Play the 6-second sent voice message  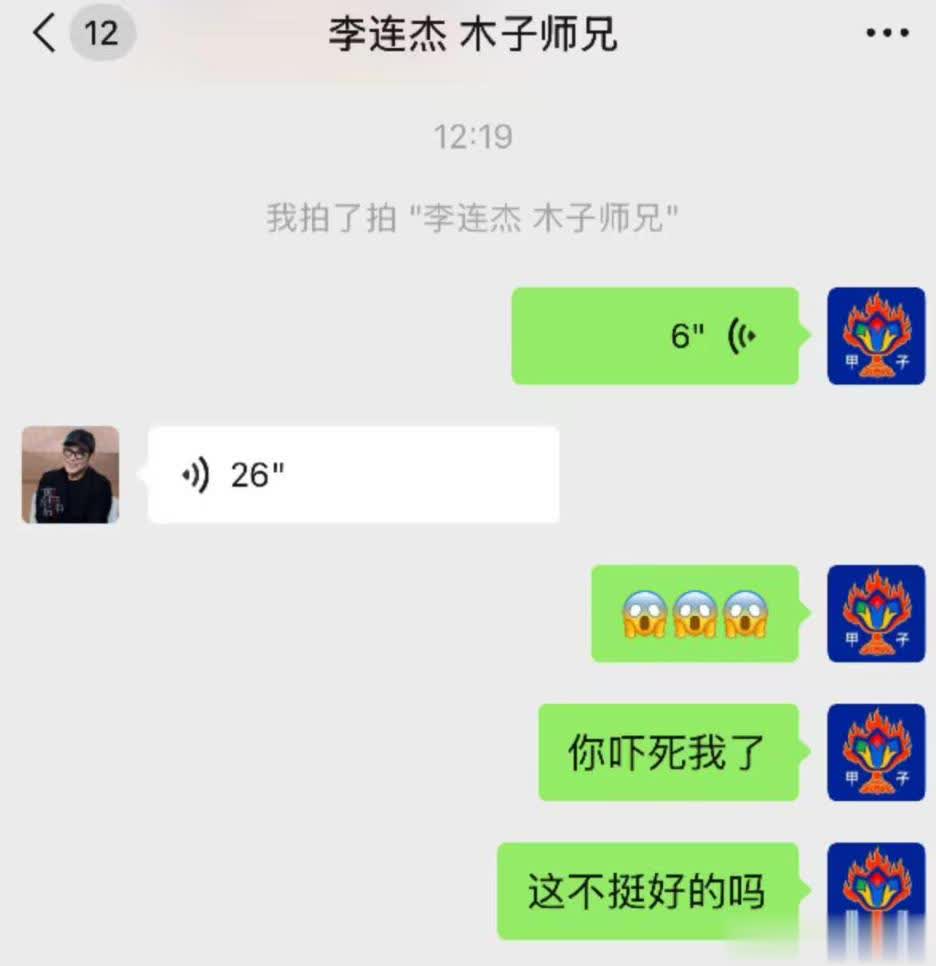pyautogui.click(x=655, y=336)
